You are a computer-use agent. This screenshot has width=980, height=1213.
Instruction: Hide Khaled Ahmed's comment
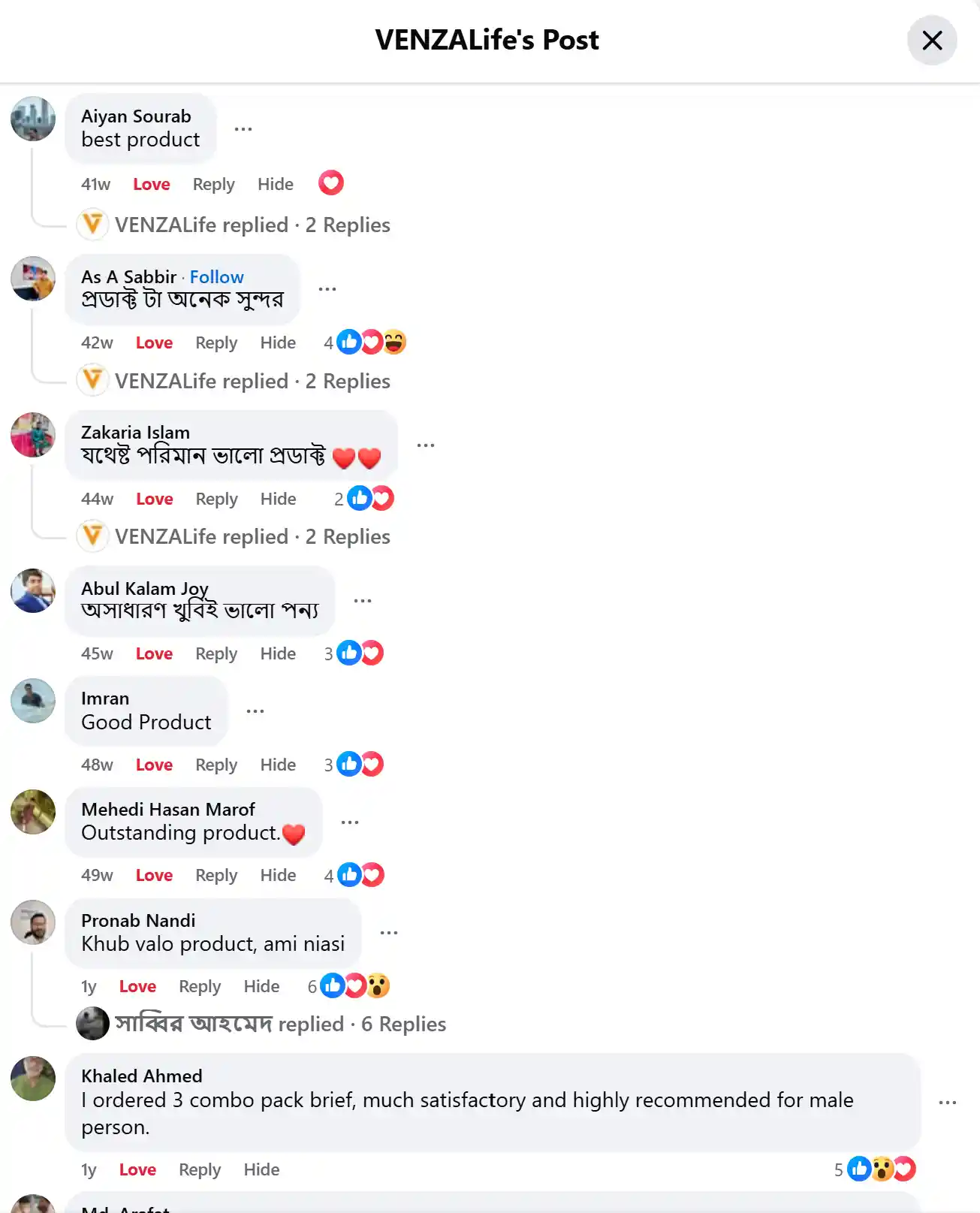[x=261, y=1170]
